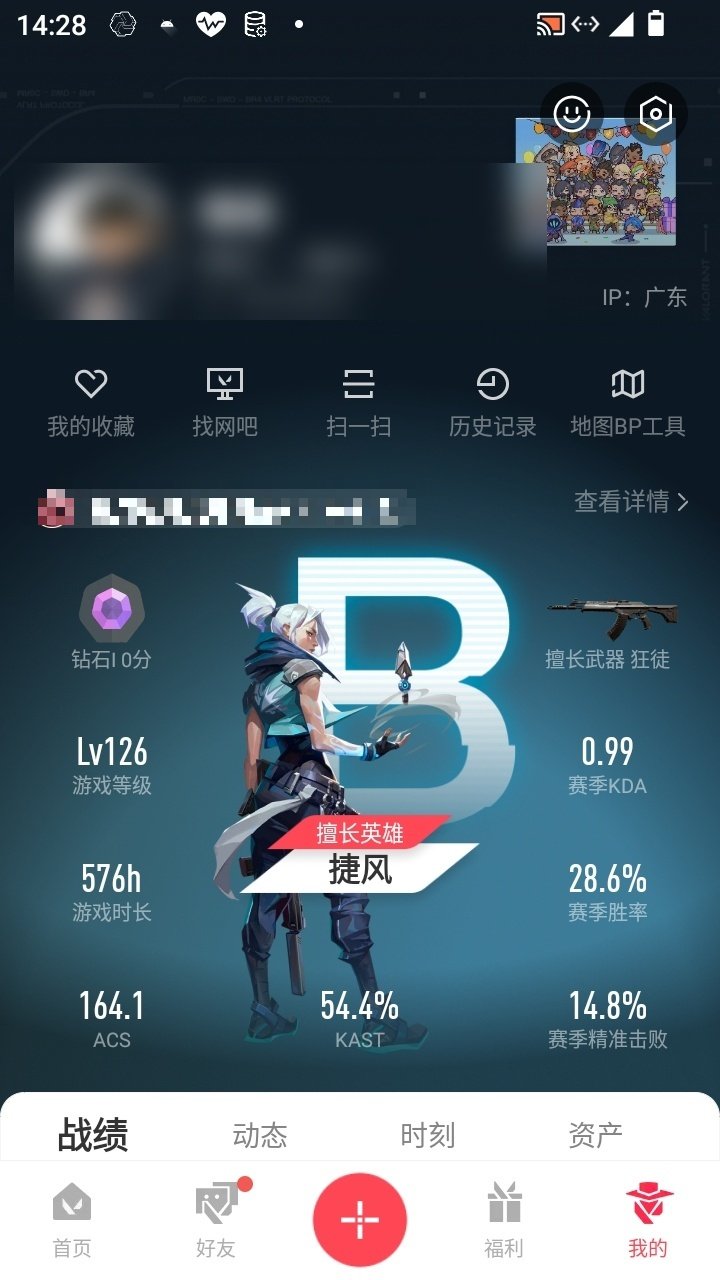Open the 找网吧 internet café finder
Screen dimensions: 720x1280
click(x=224, y=400)
